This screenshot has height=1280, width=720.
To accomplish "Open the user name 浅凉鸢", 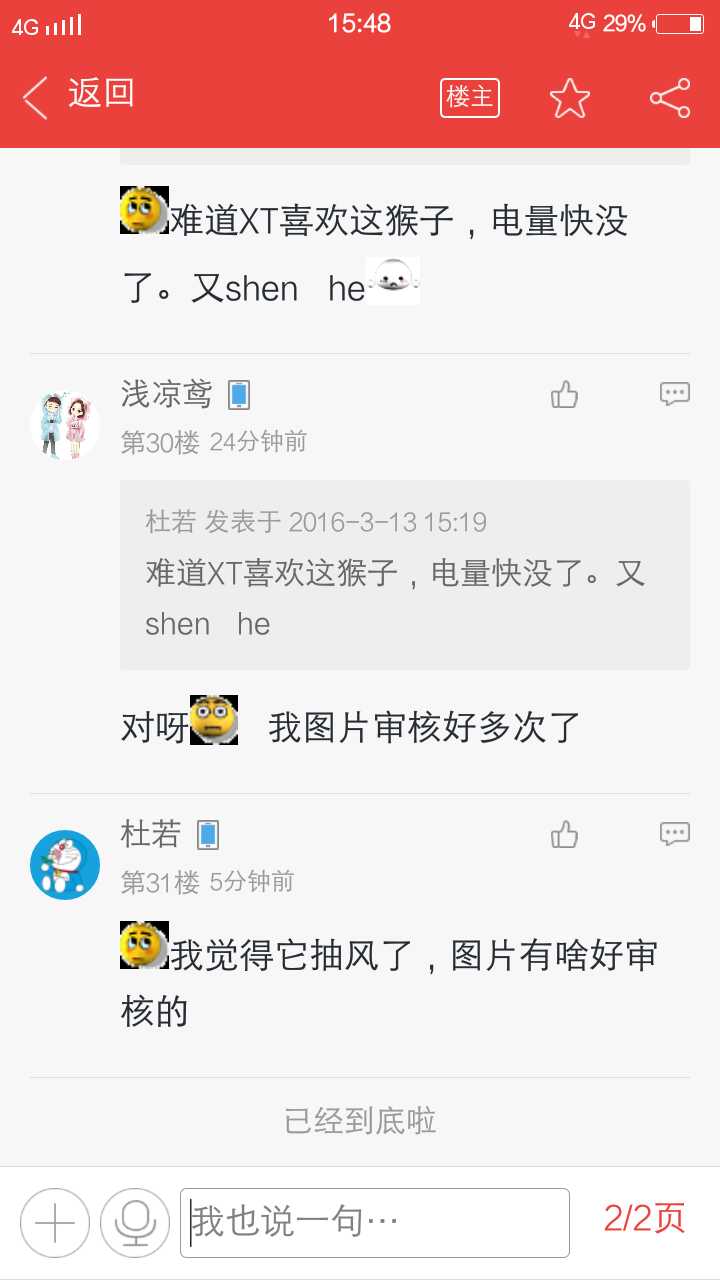I will point(166,394).
